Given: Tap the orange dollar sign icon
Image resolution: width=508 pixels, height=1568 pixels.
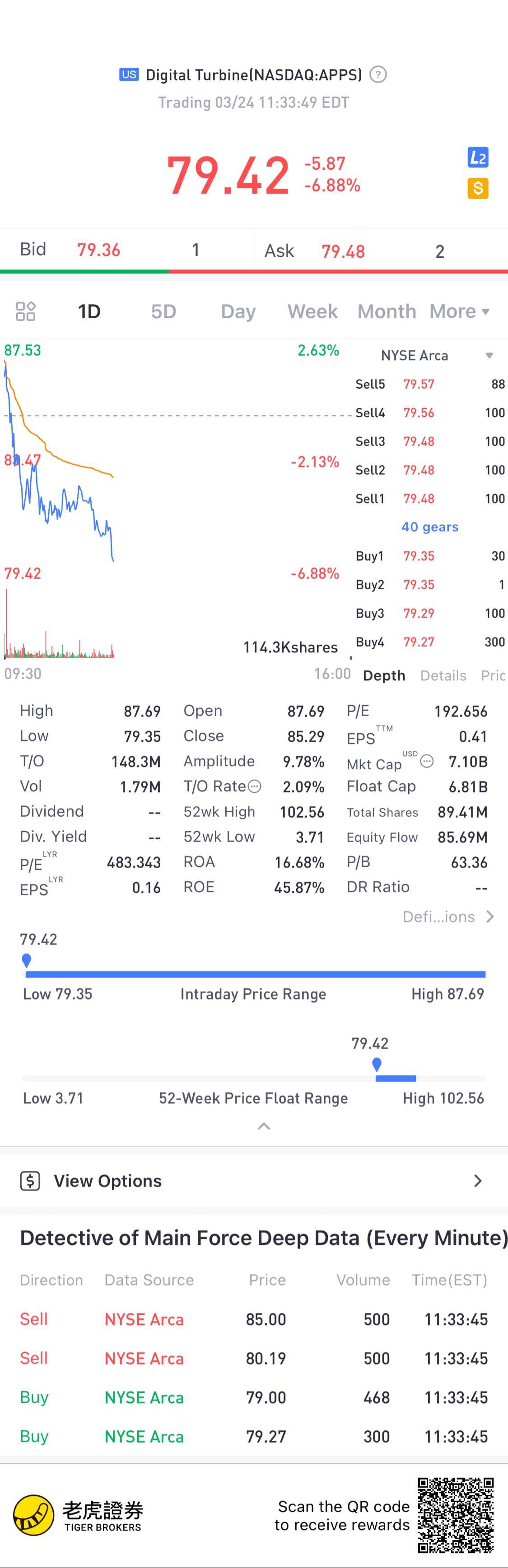Looking at the screenshot, I should click(478, 189).
